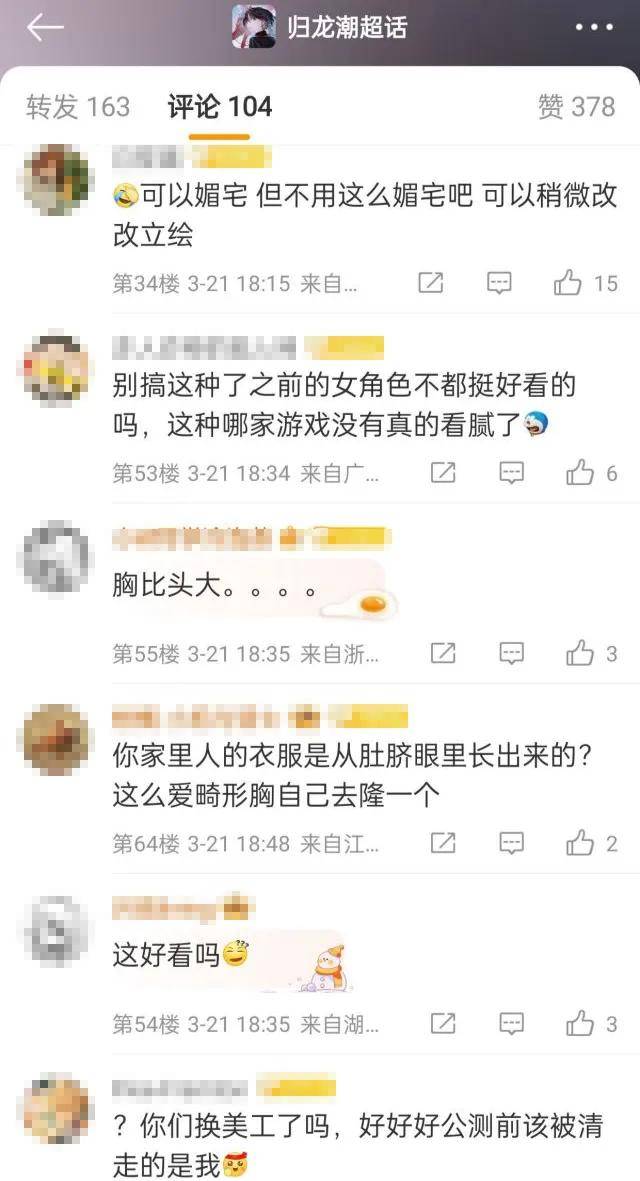
Task: Reply to the 第64楼 comment
Action: tap(512, 843)
